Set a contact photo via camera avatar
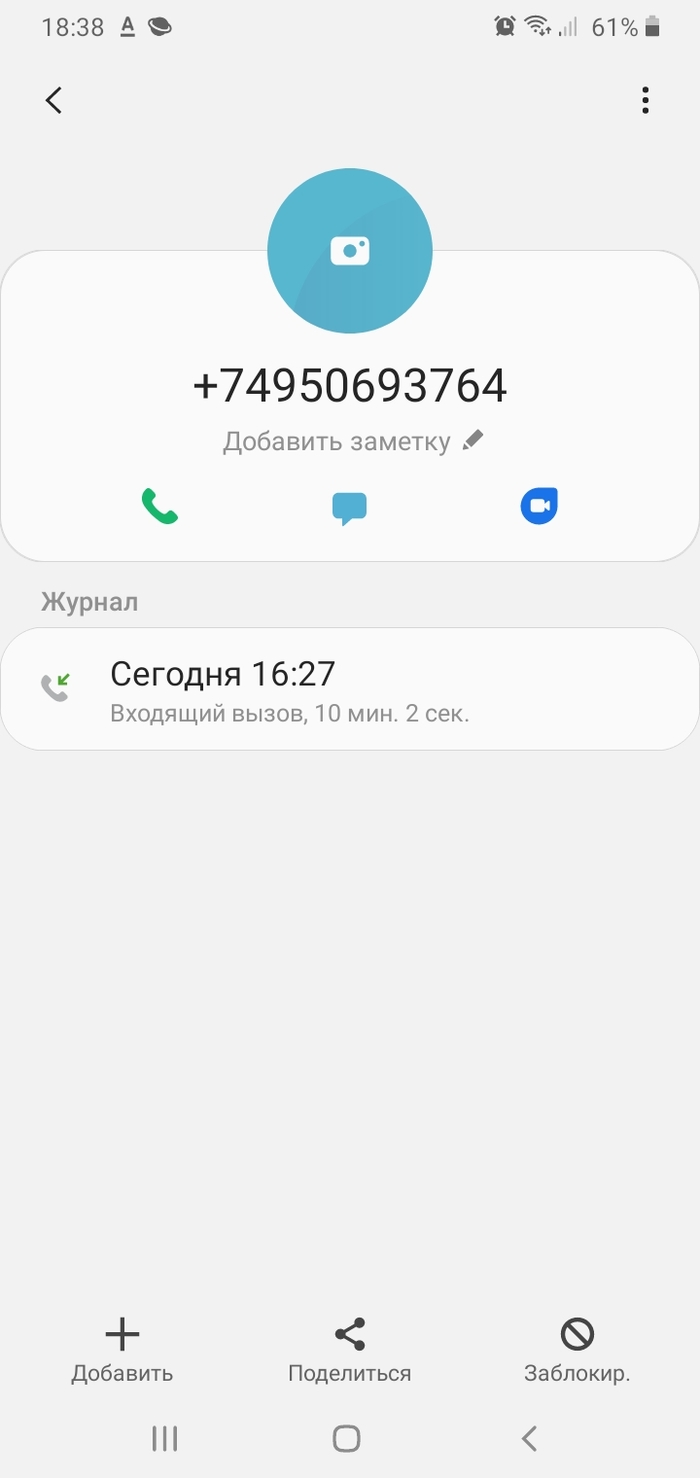Screen dimensions: 700x1478 coord(350,250)
